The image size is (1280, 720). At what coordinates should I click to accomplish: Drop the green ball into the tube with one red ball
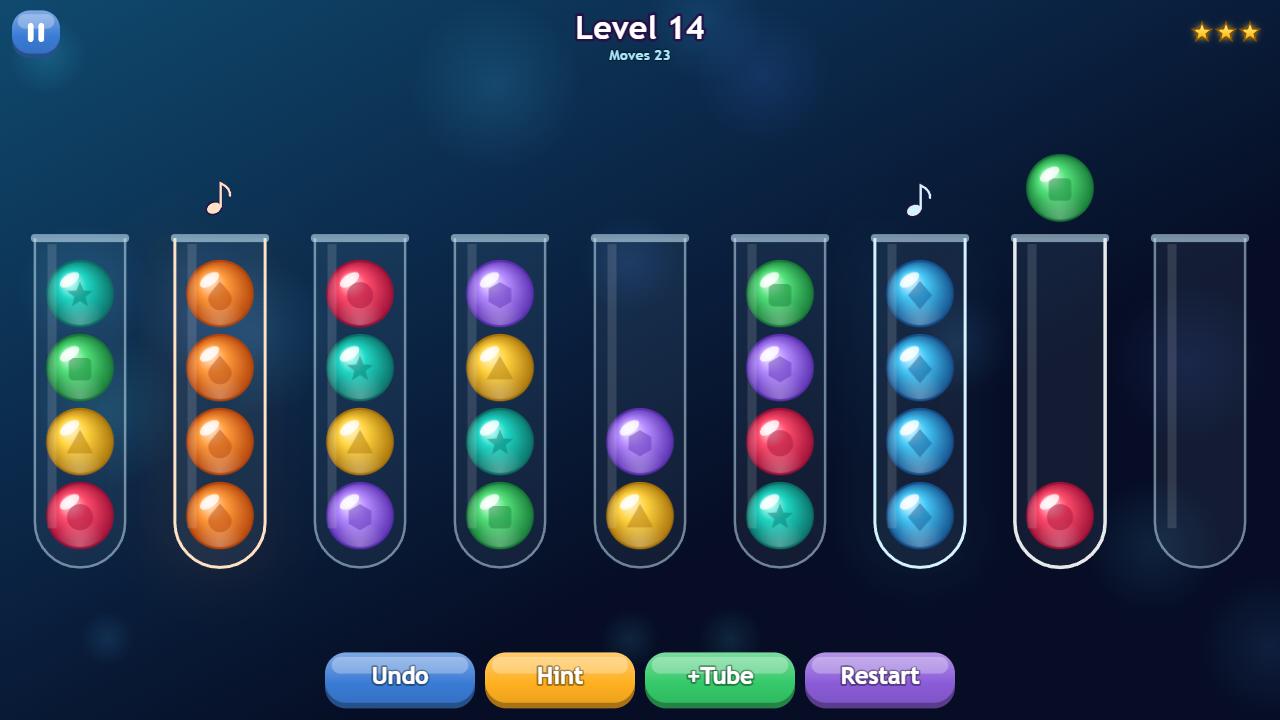(1060, 401)
